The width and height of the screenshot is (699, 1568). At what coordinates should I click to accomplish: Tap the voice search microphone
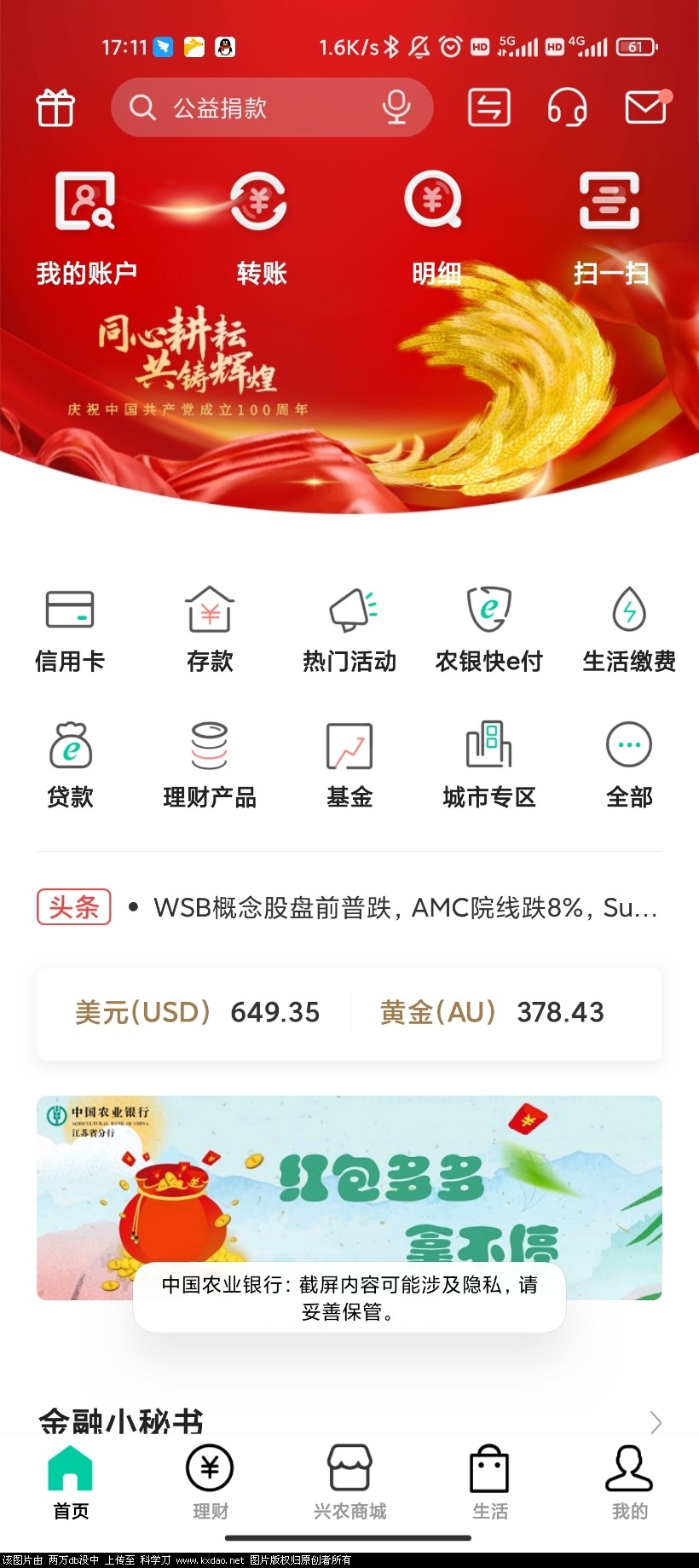click(396, 107)
